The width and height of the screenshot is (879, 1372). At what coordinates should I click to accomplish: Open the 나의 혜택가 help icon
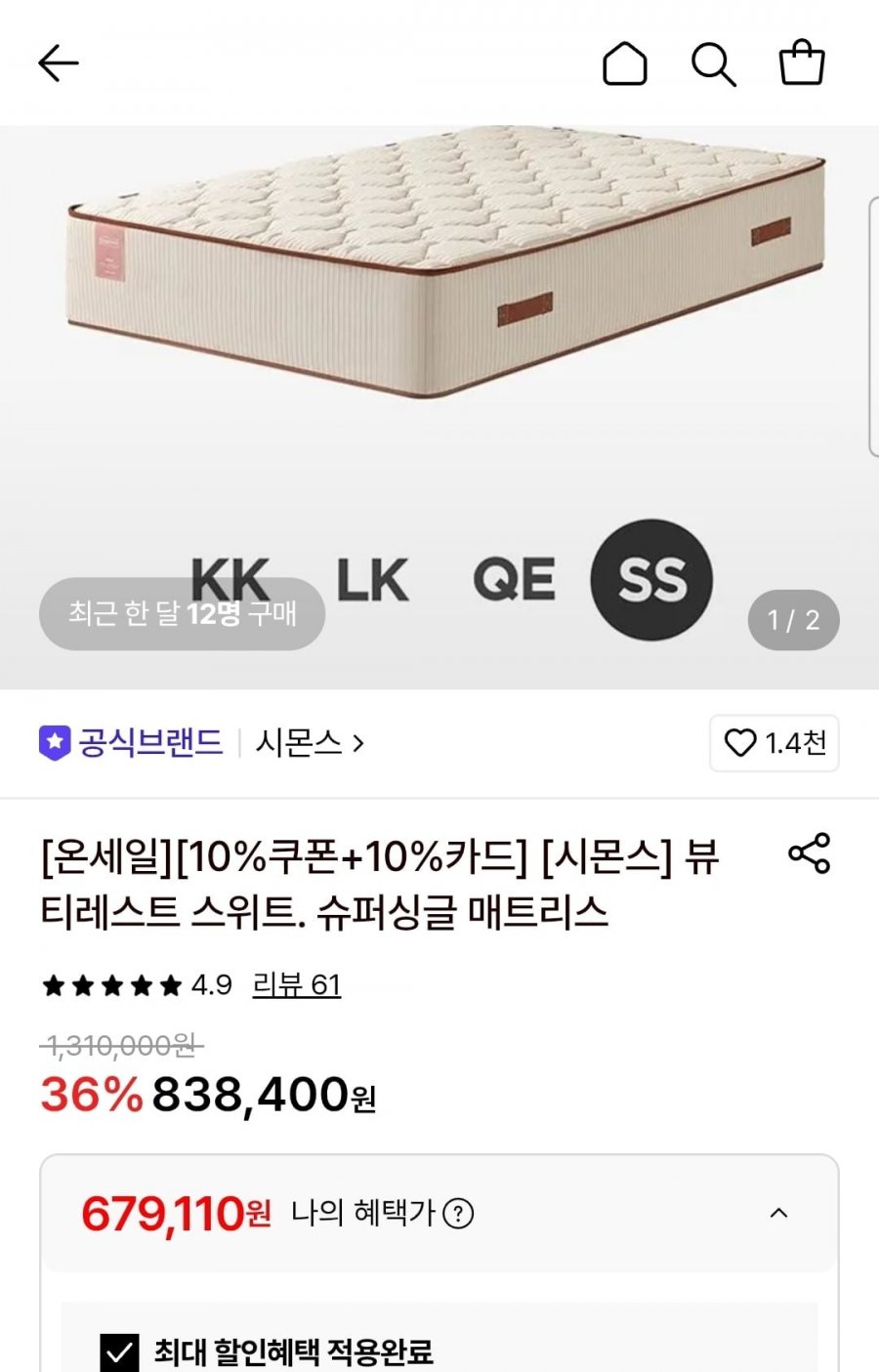(458, 1214)
